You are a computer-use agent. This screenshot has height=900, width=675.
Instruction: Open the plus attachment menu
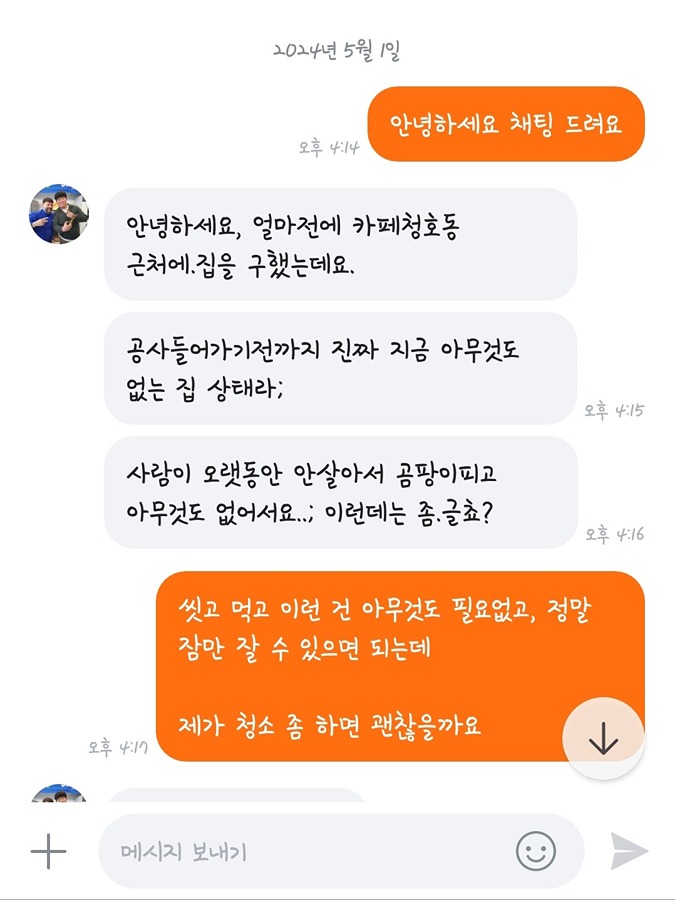point(48,852)
